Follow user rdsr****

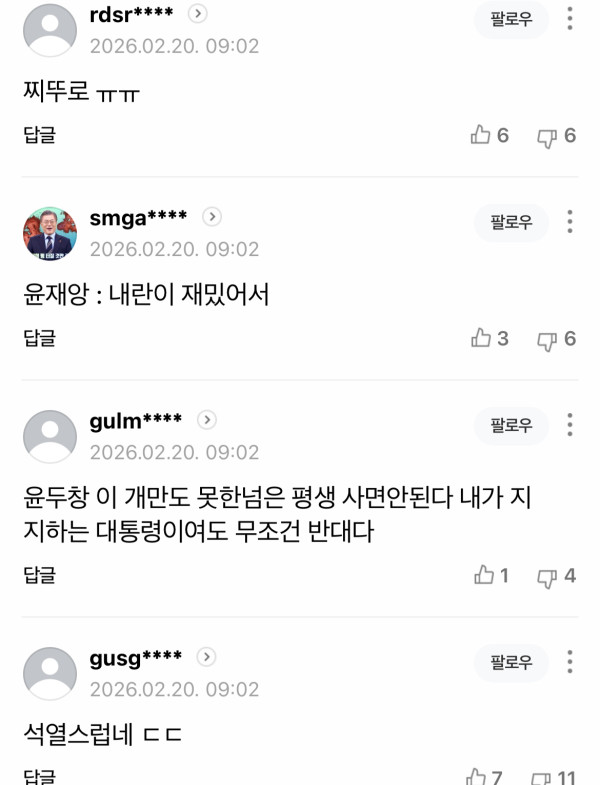pos(511,19)
